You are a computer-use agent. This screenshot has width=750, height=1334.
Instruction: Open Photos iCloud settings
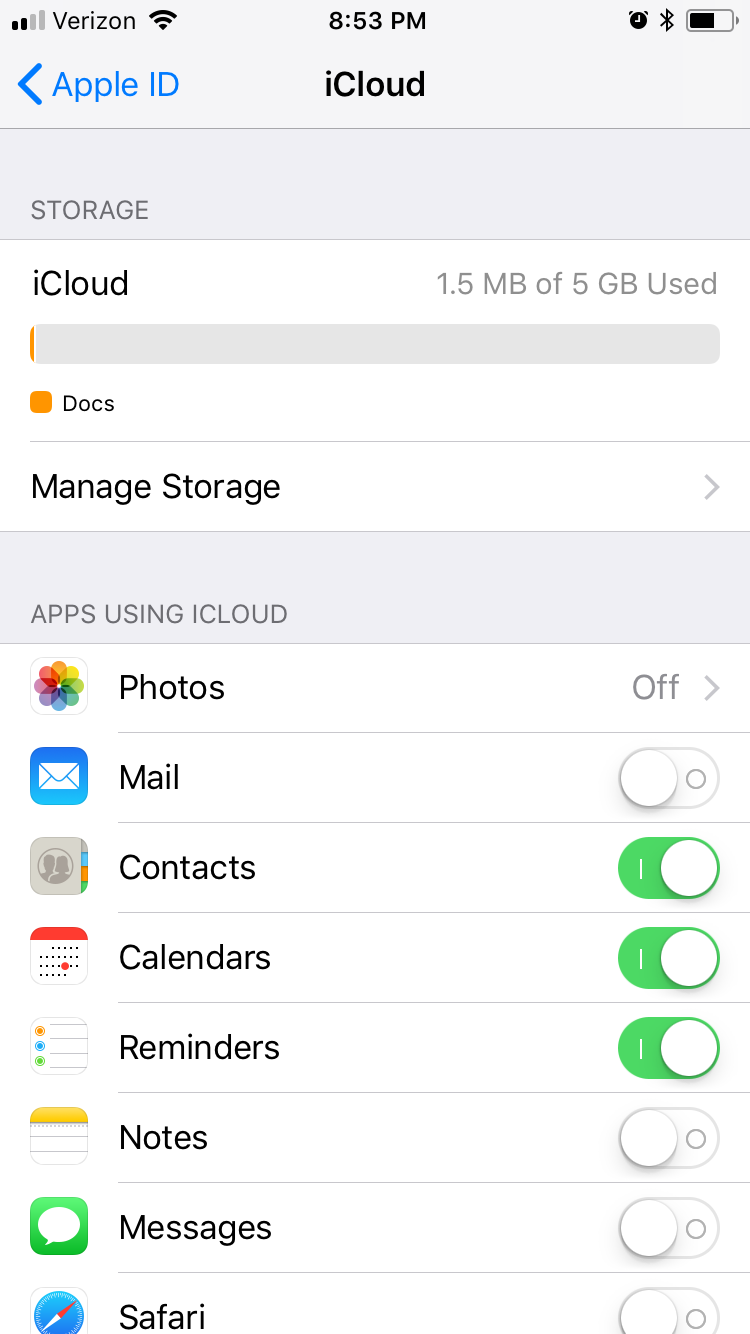[x=375, y=688]
